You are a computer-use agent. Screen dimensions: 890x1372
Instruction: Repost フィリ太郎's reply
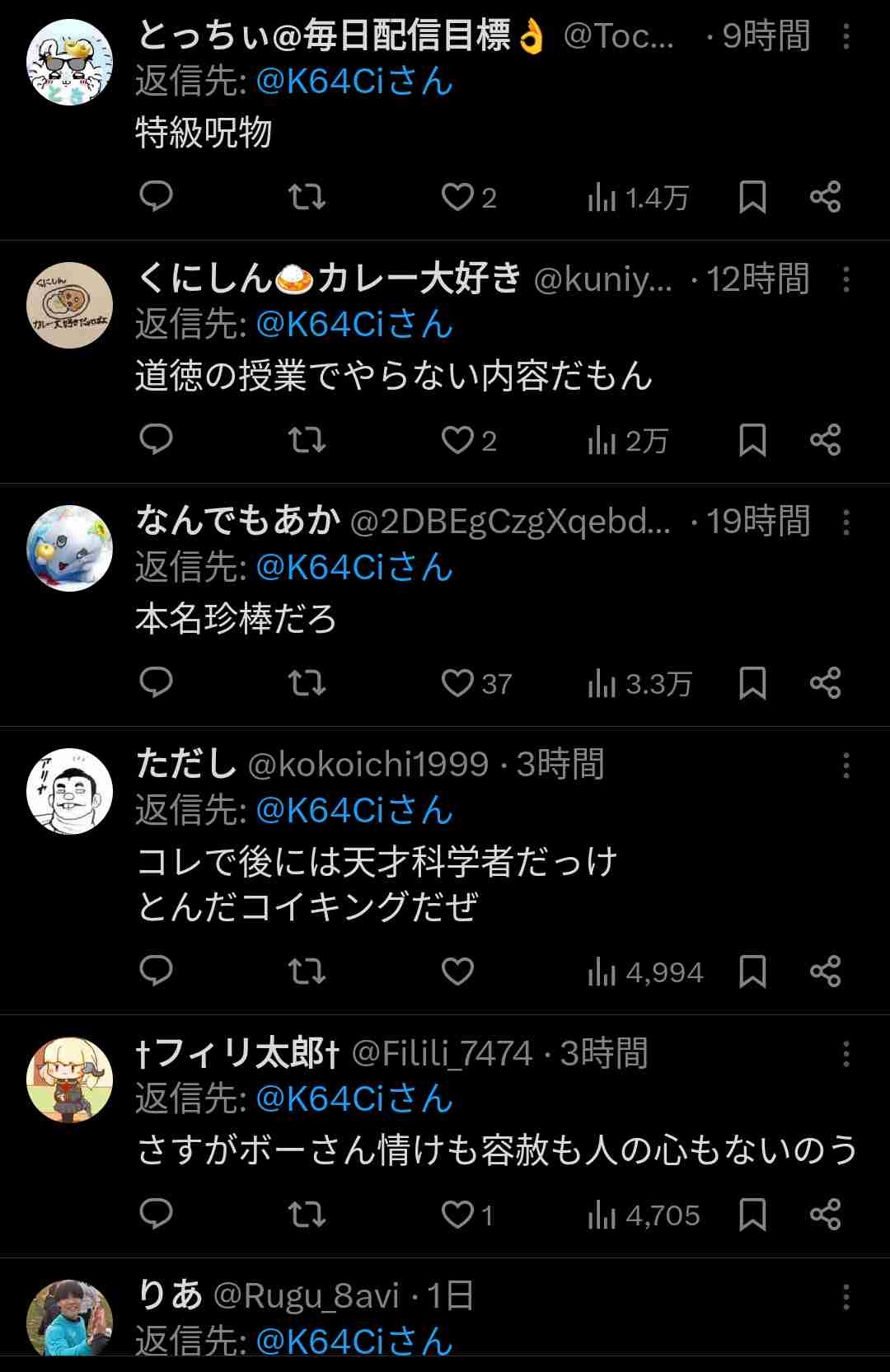(307, 1215)
